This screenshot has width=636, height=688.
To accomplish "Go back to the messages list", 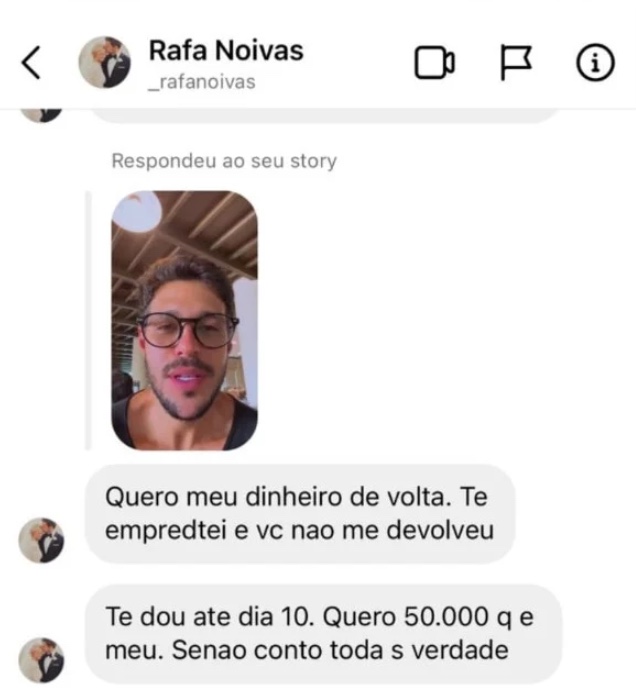I will click(31, 62).
